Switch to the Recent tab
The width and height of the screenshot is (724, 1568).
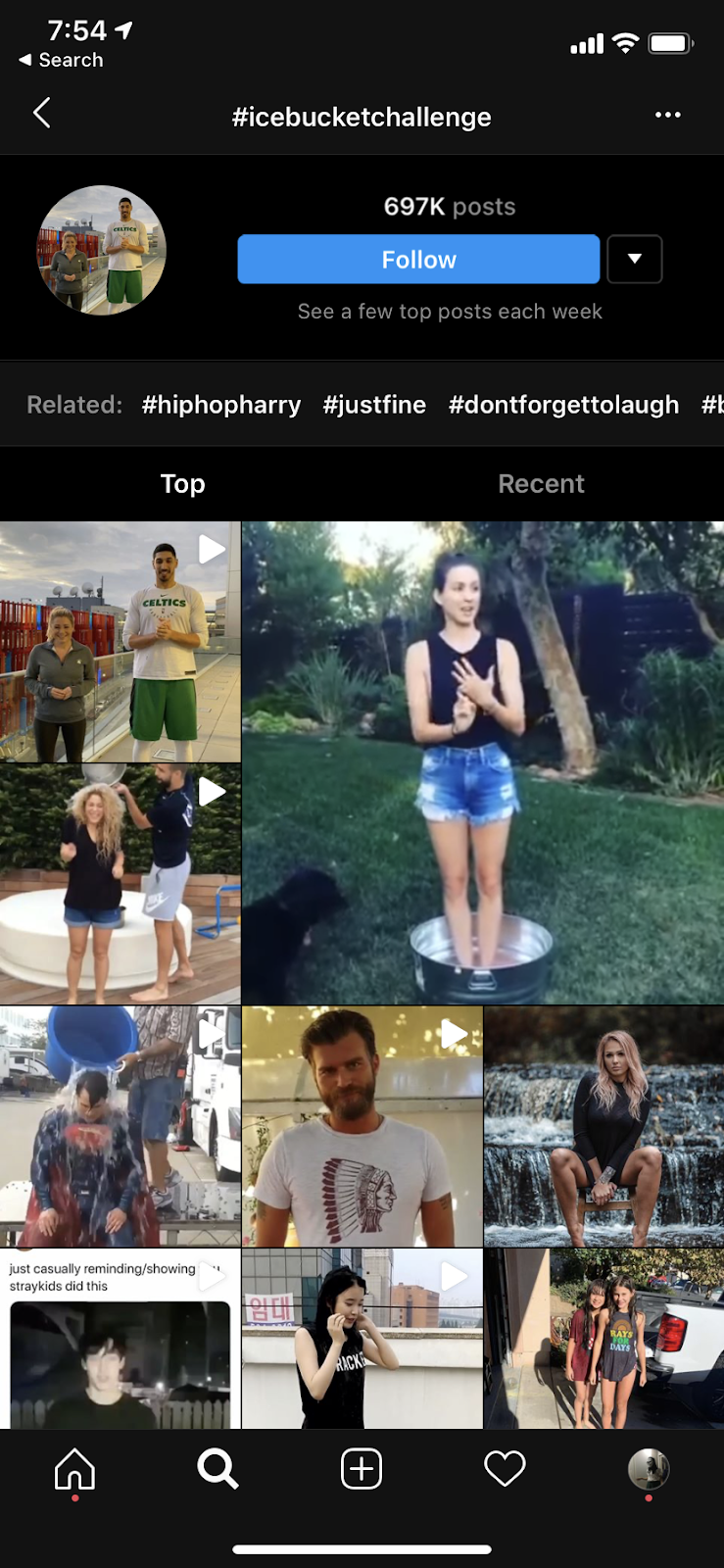541,484
